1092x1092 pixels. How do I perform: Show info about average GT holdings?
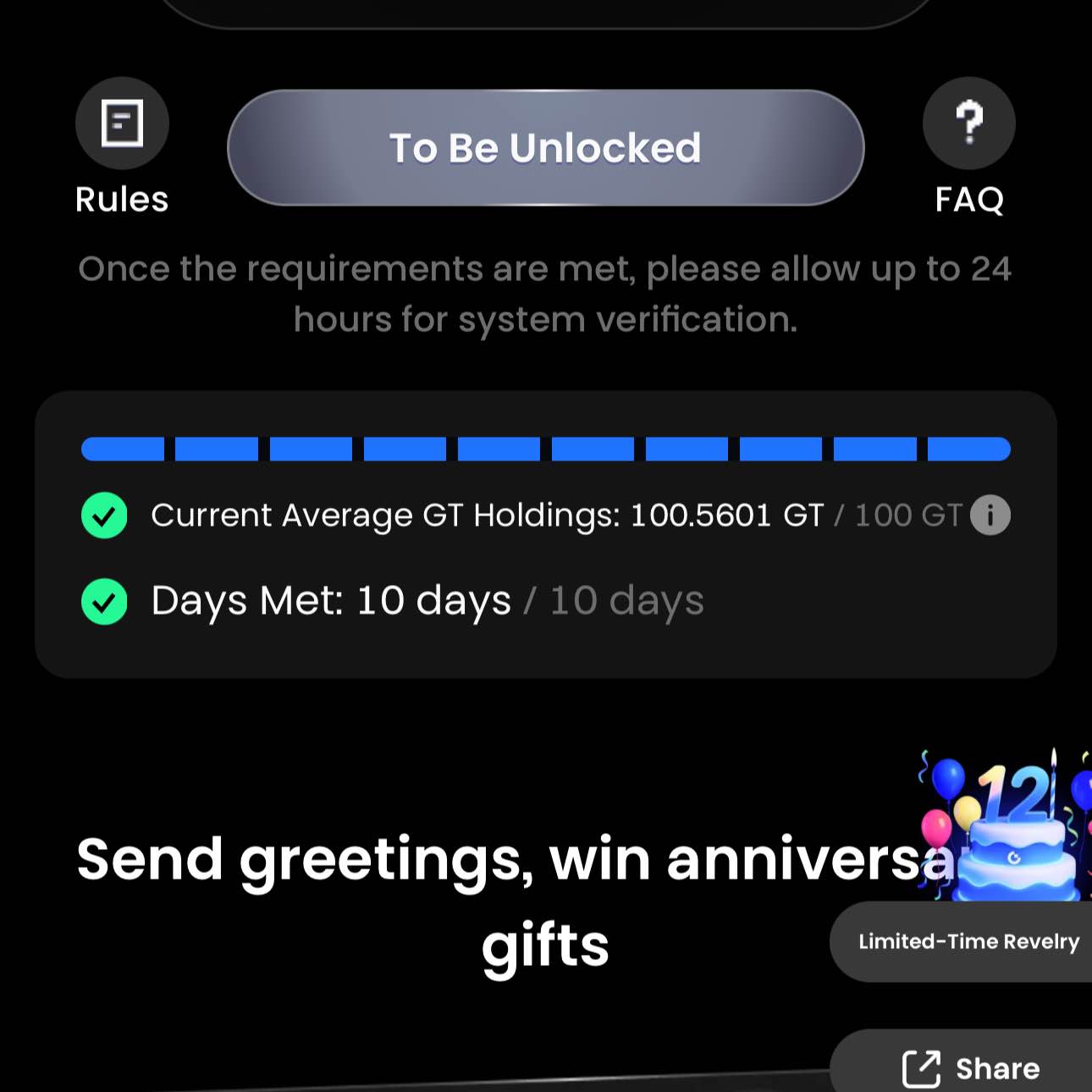[990, 515]
